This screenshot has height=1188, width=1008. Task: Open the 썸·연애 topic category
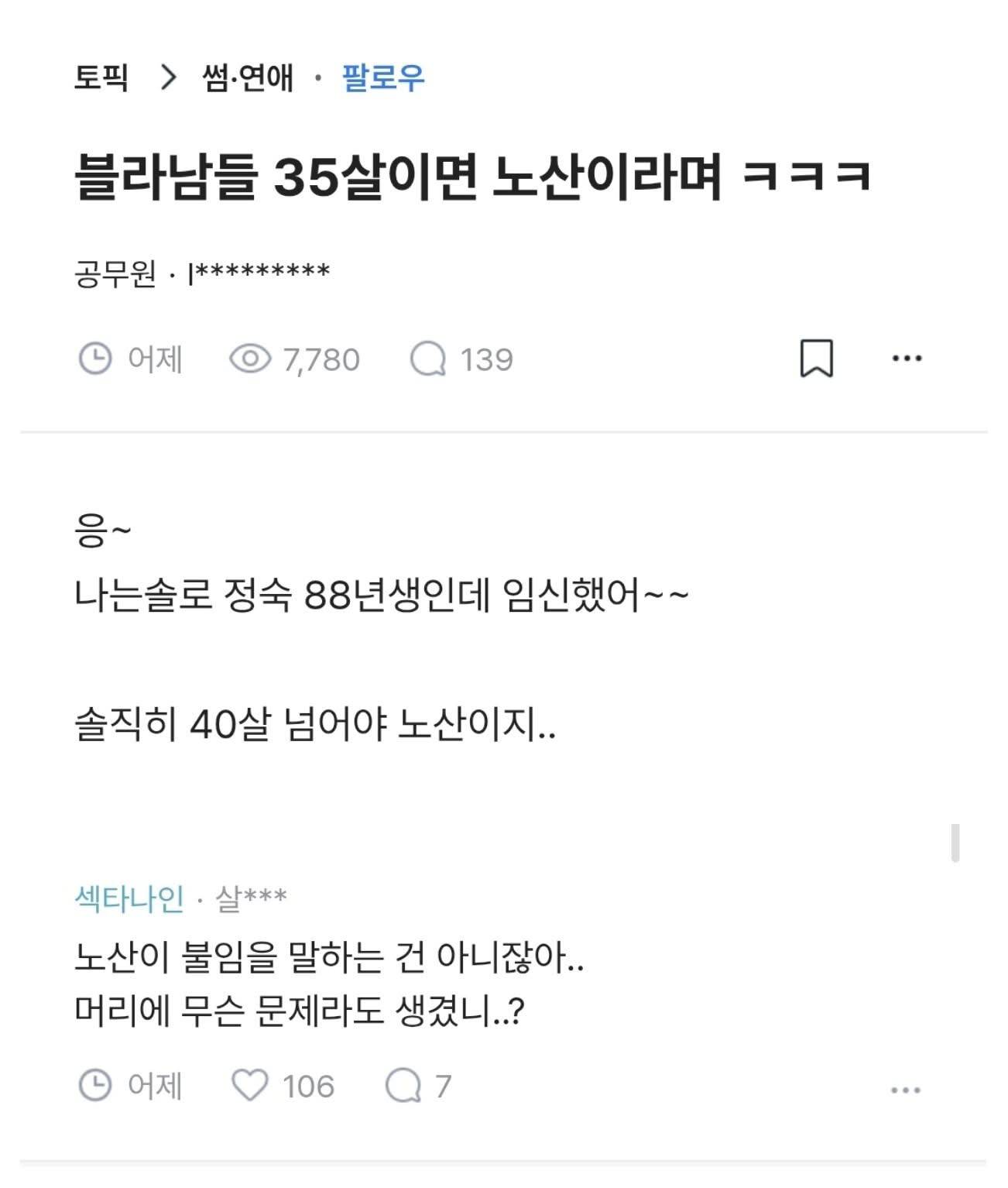(248, 77)
